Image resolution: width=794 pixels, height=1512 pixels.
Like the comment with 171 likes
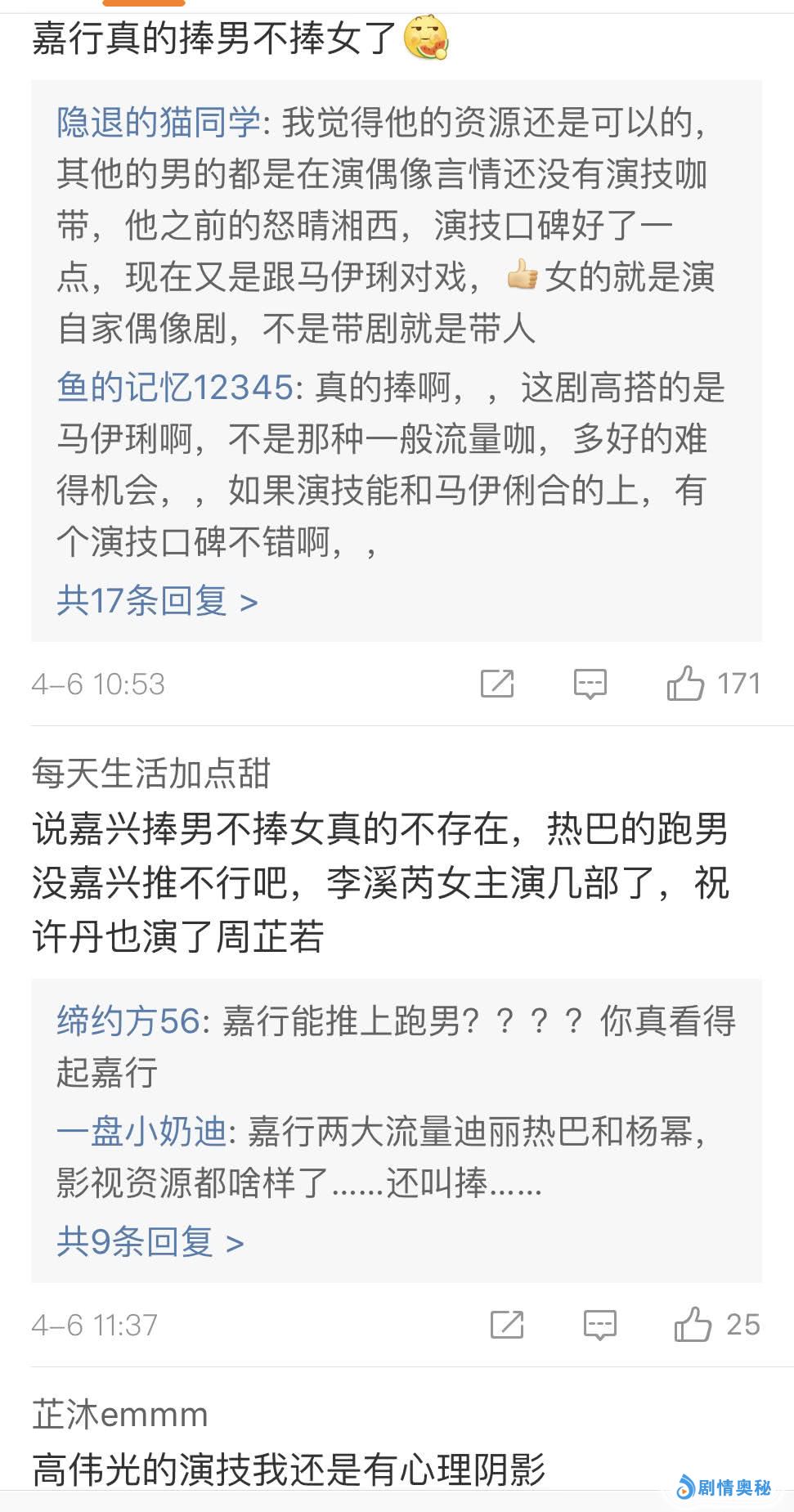click(x=685, y=683)
